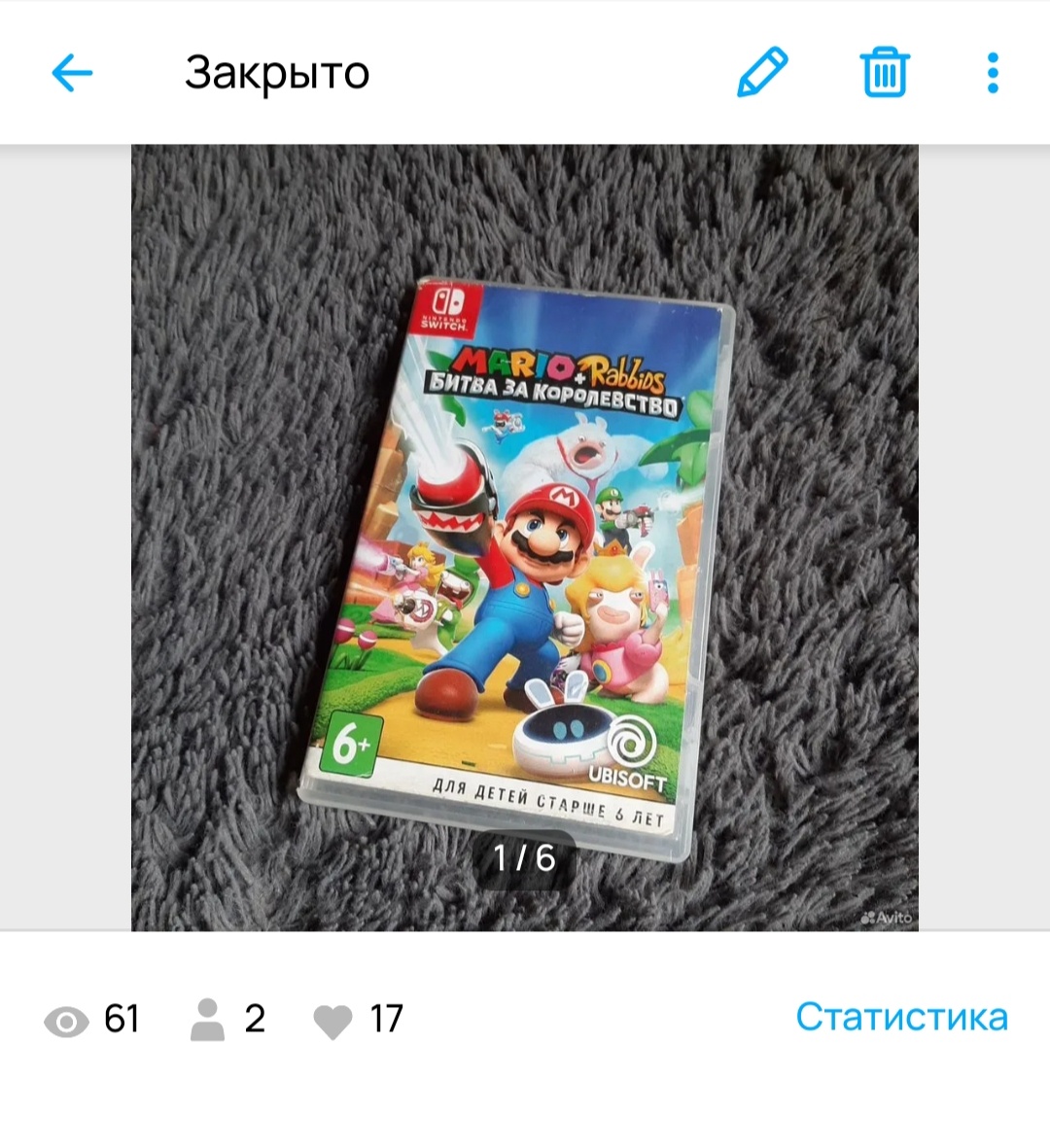Viewport: 1050px width, 1148px height.
Task: Tap the "Закрыто" title in the header
Action: point(277,73)
